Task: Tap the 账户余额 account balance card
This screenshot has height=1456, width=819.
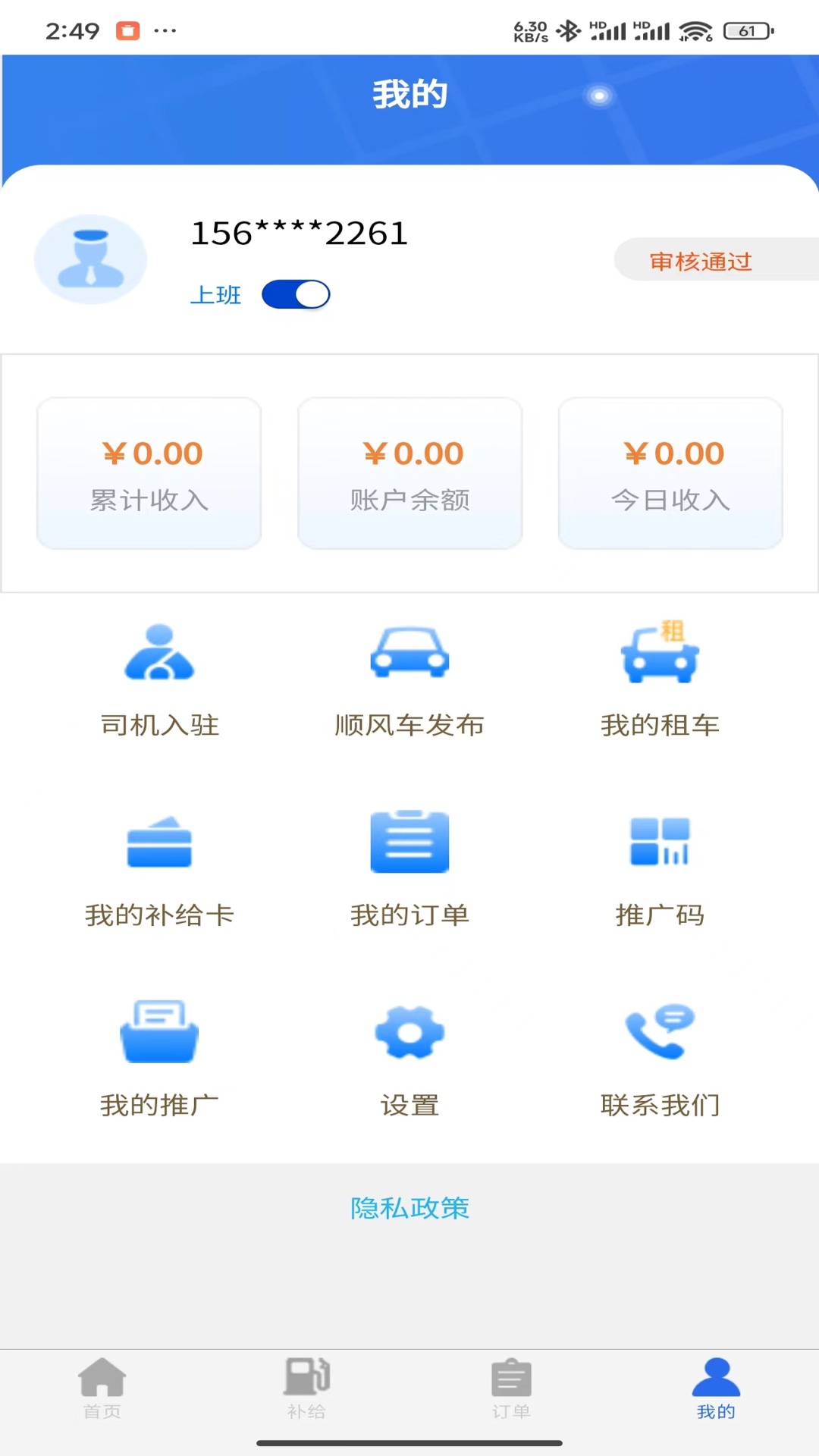Action: [x=410, y=472]
